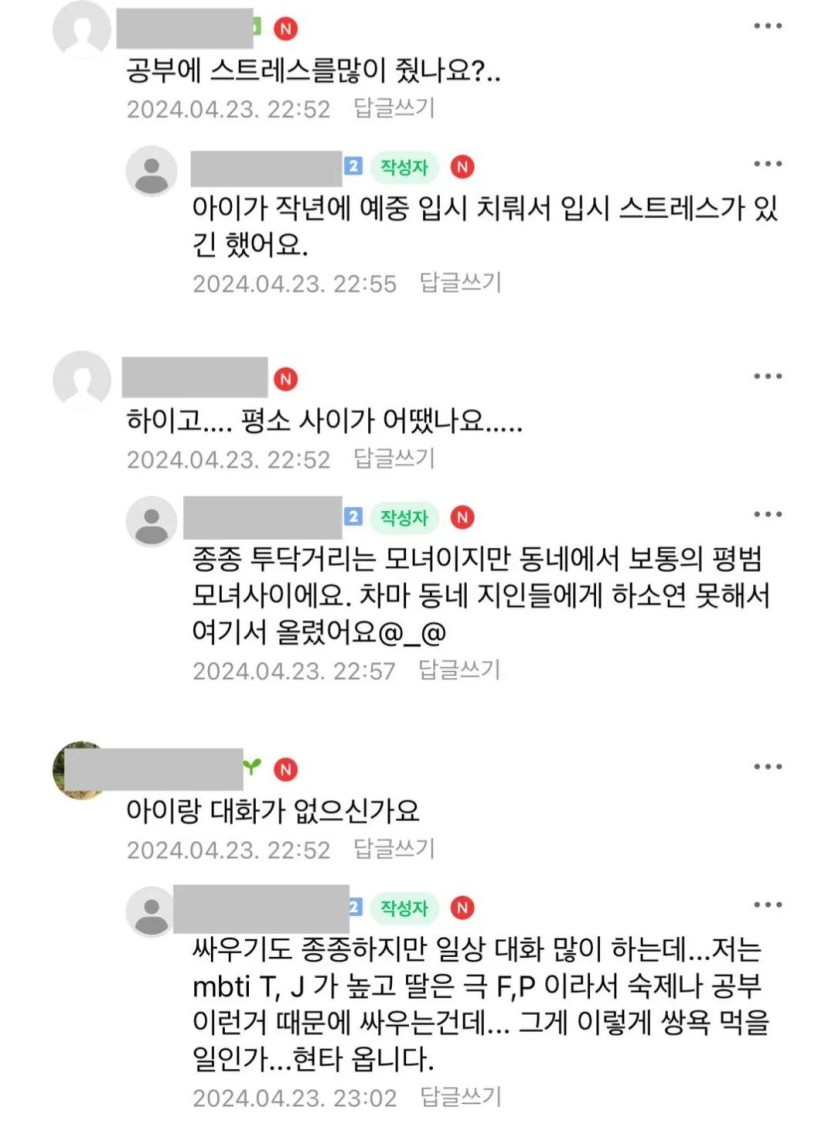Open the more options for the 하이고 comment
This screenshot has width=835, height=1124.
coord(767,376)
